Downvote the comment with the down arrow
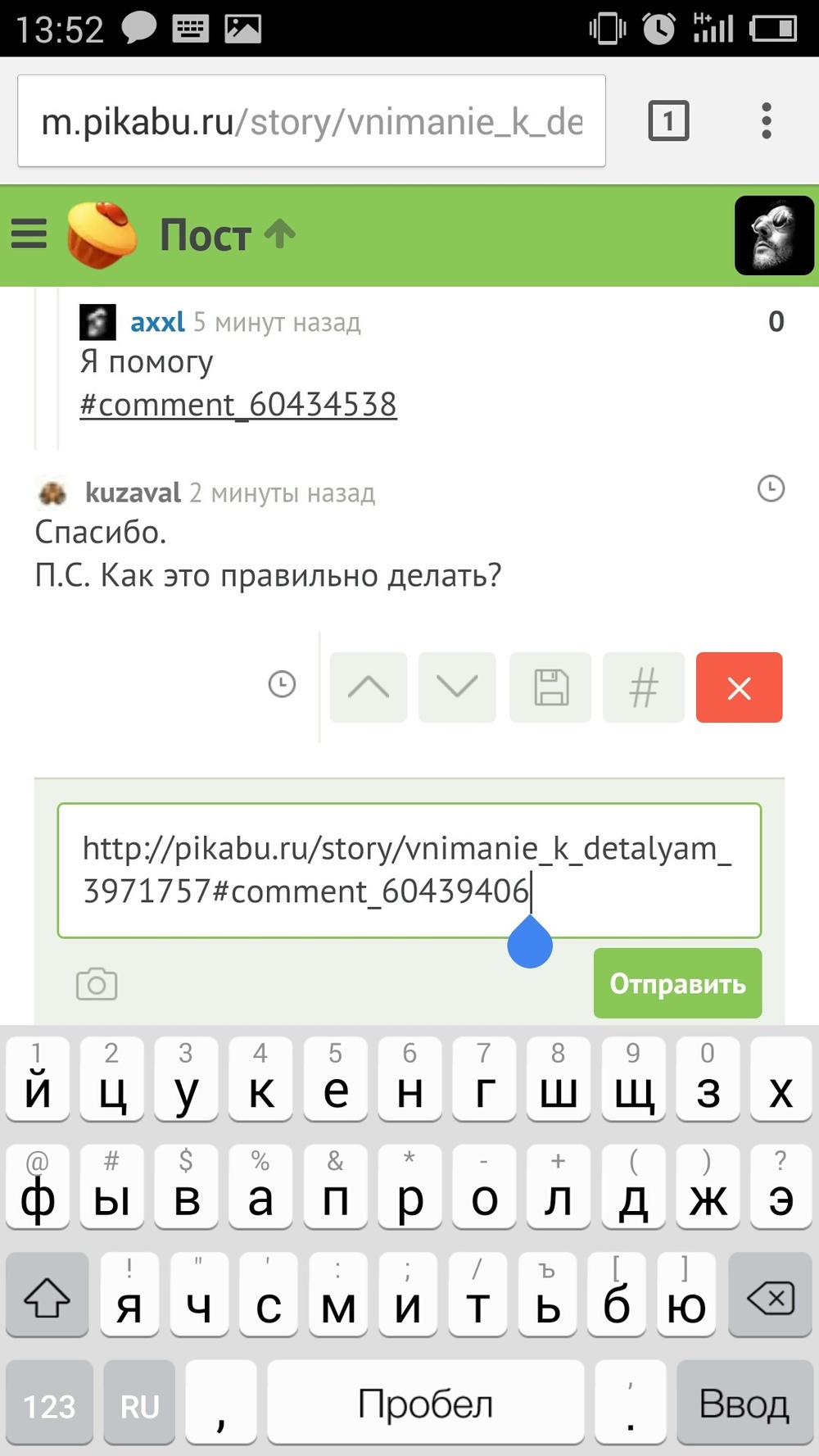819x1456 pixels. (x=457, y=687)
